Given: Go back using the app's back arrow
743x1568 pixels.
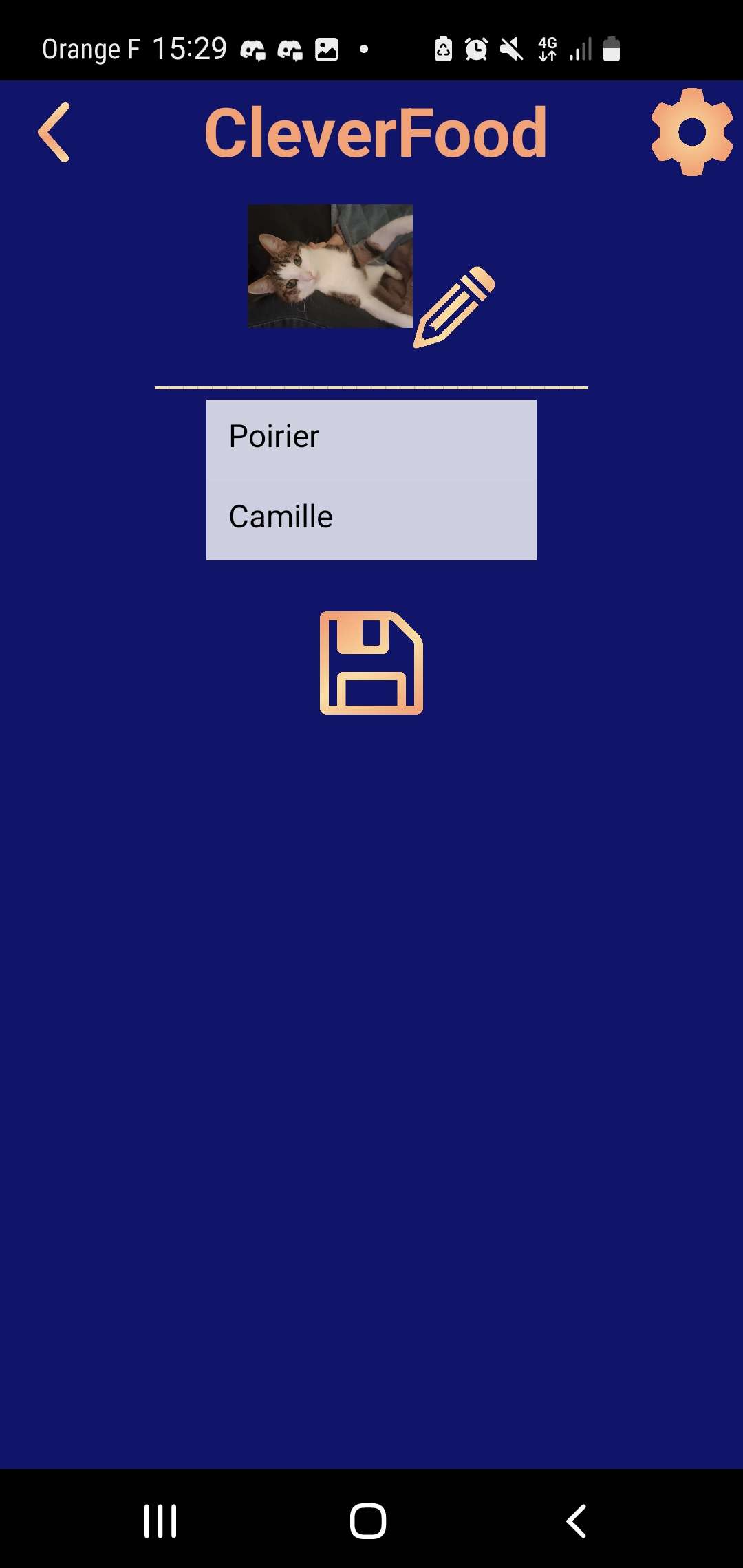Looking at the screenshot, I should click(54, 132).
